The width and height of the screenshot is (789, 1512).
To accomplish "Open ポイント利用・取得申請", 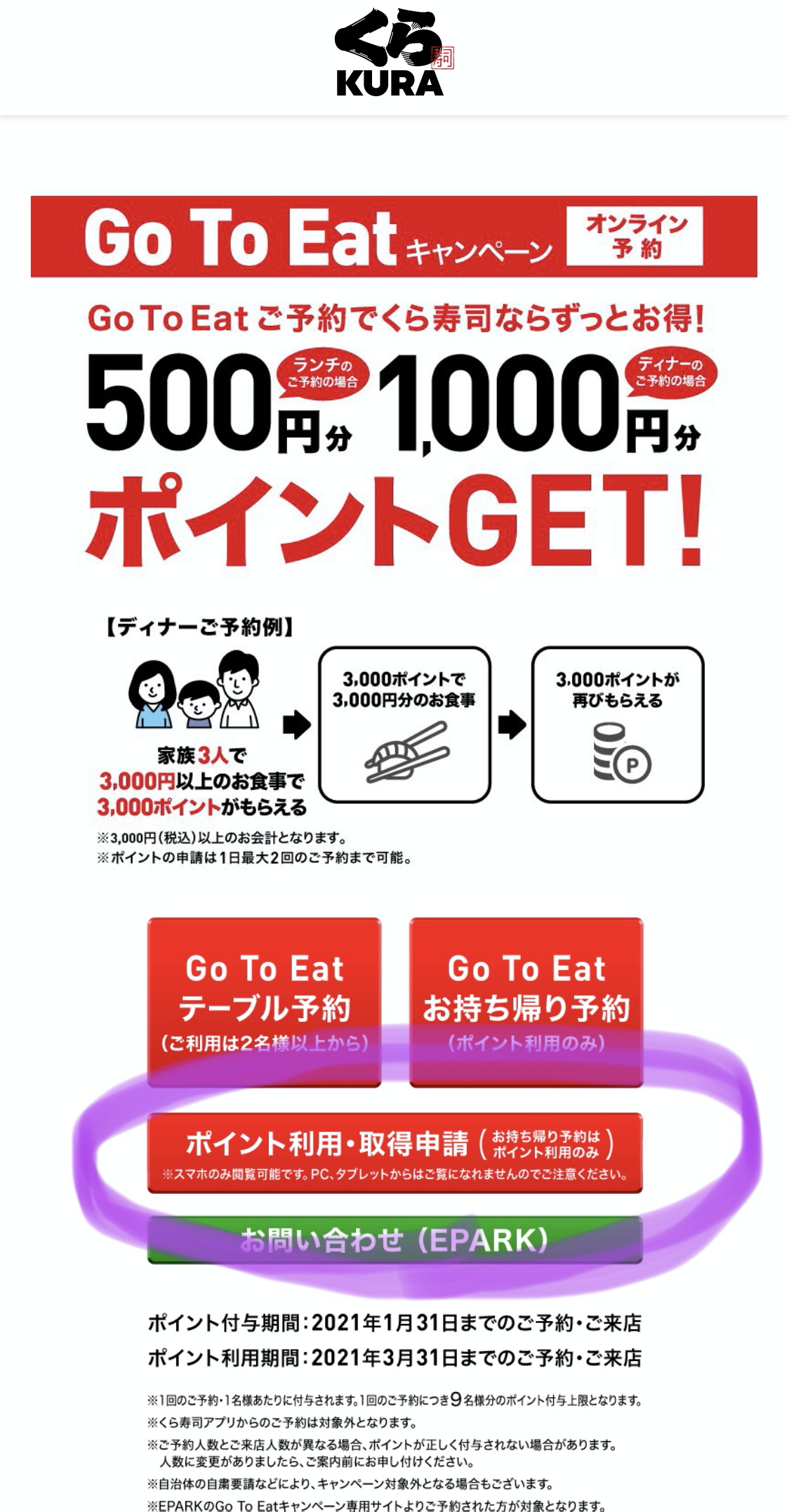I will 395,1152.
